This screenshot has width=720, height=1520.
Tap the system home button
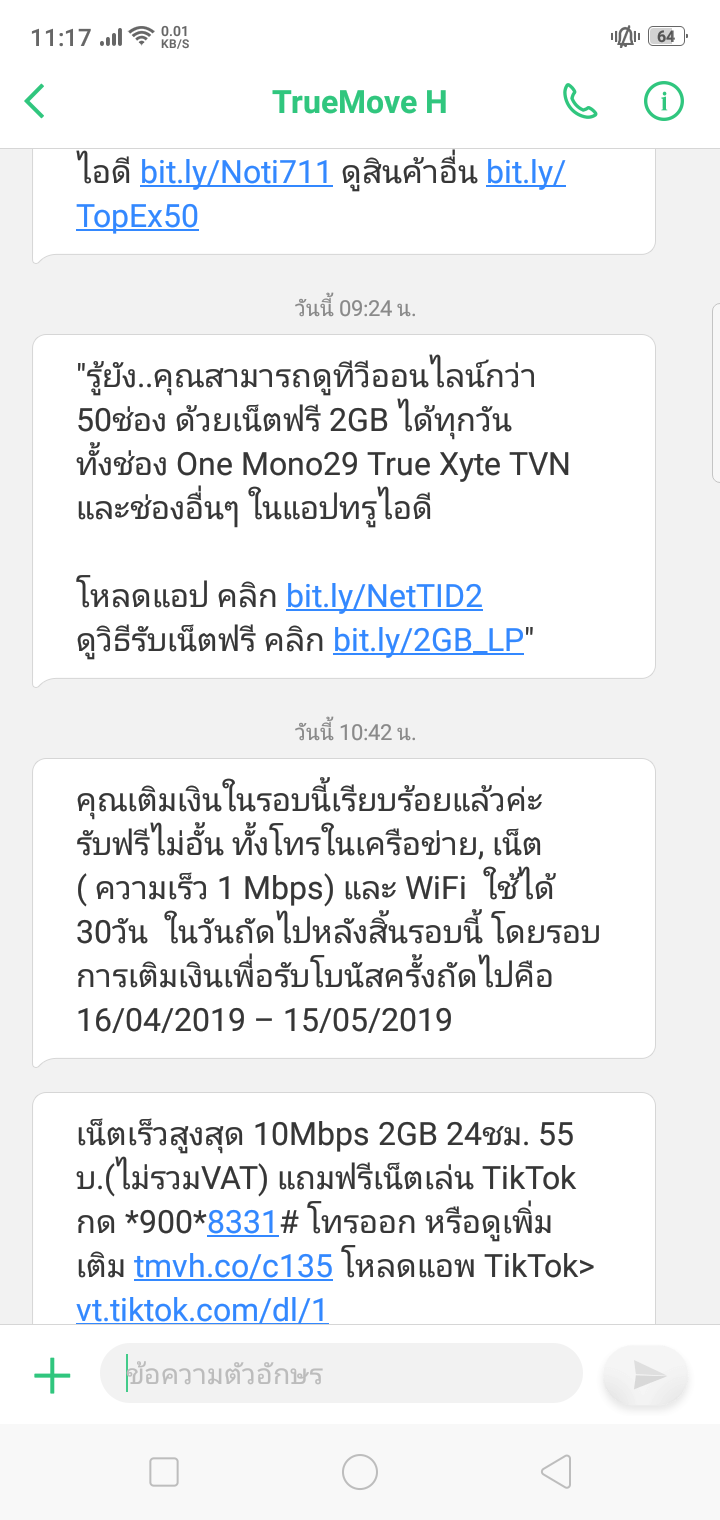360,1471
